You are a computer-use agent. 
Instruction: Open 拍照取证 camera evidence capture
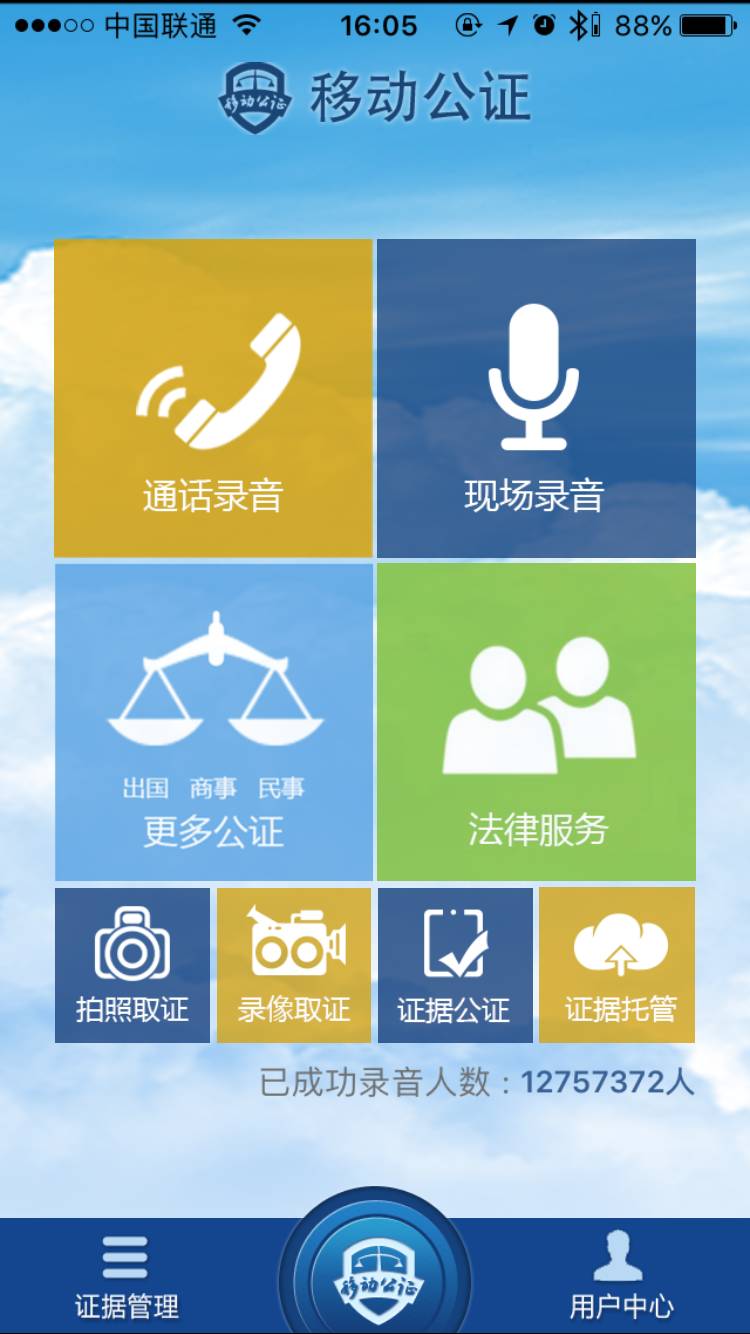tap(133, 962)
